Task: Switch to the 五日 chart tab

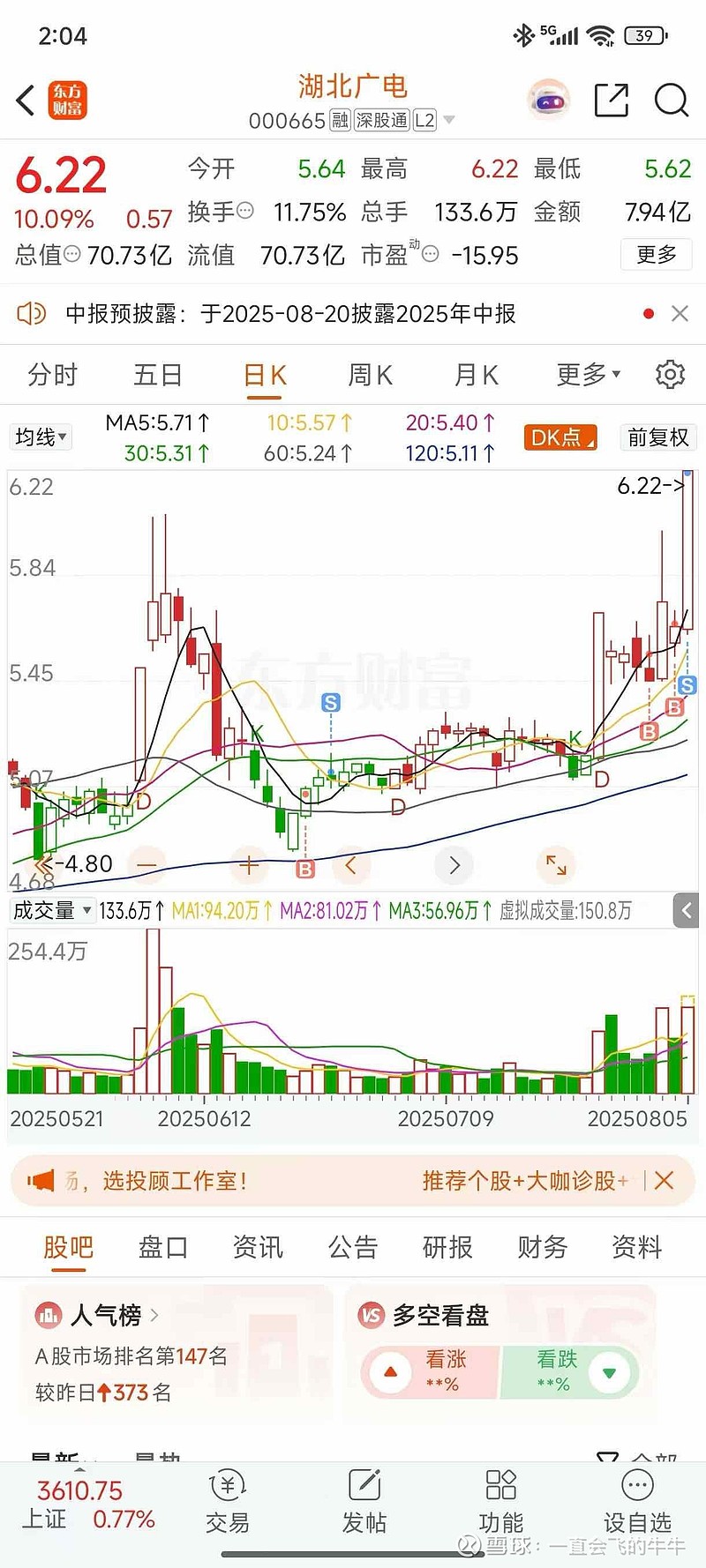Action: (158, 375)
